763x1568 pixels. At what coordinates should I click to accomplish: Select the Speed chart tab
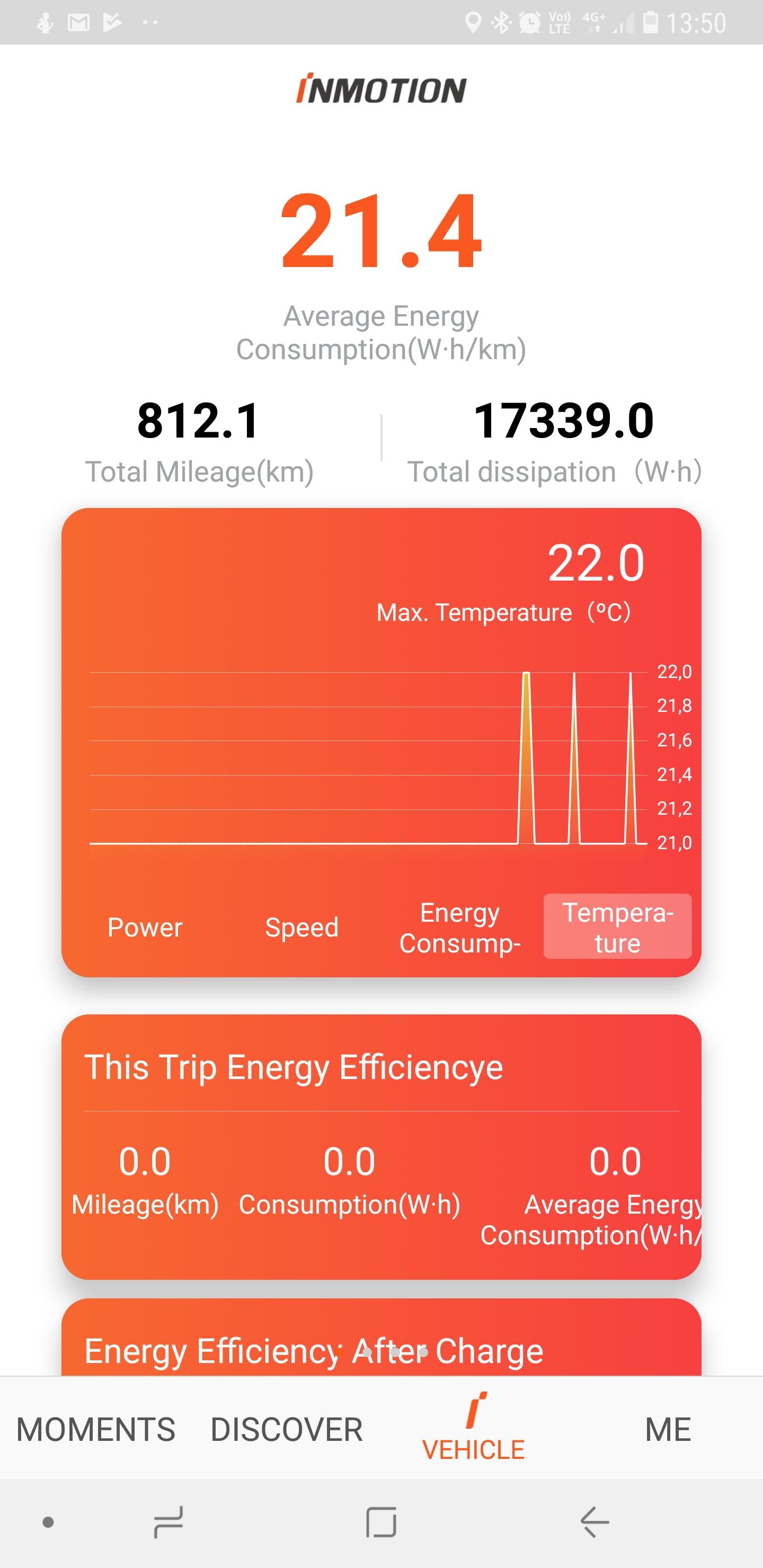301,927
